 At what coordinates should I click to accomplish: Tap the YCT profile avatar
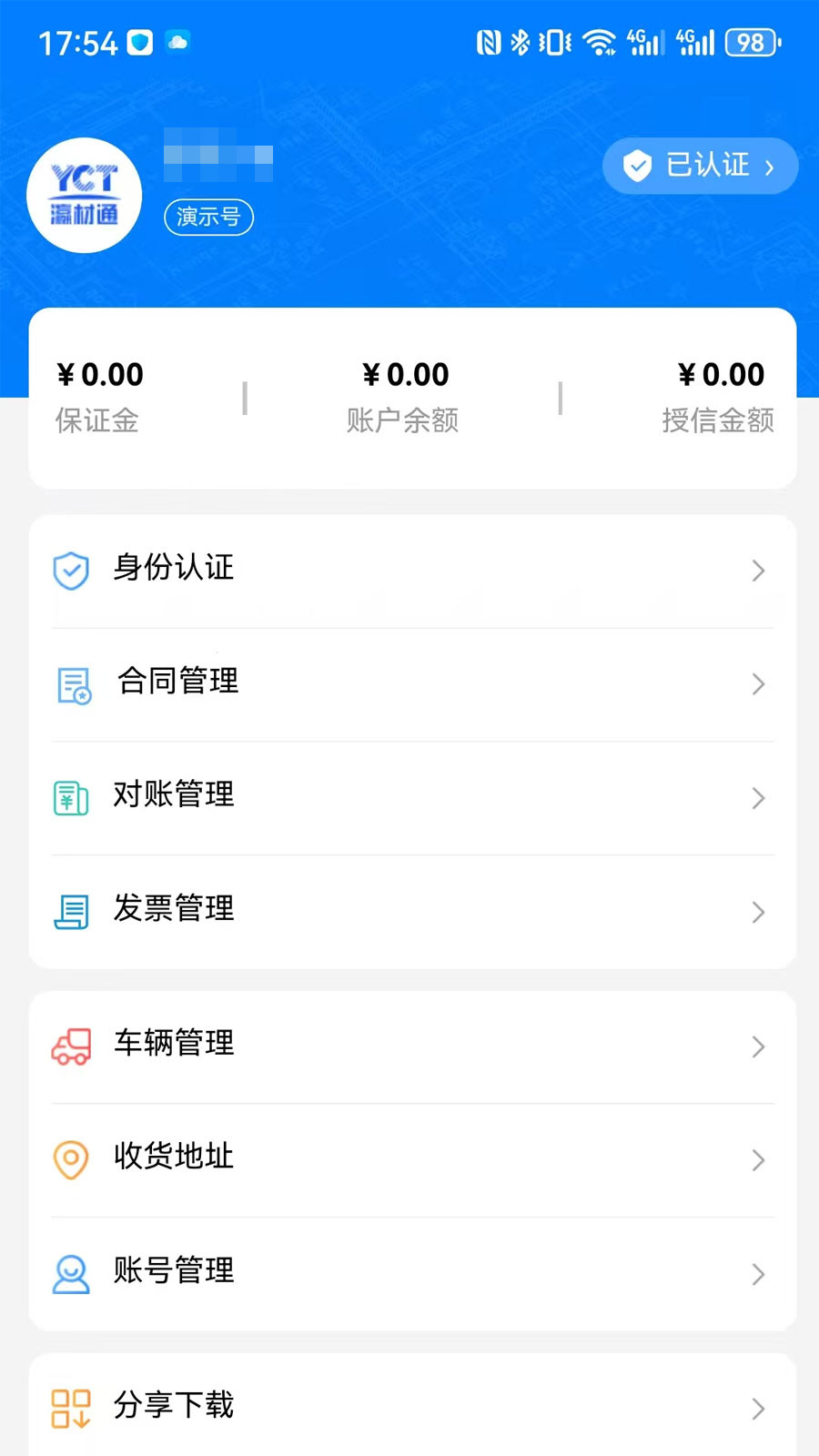tap(85, 195)
